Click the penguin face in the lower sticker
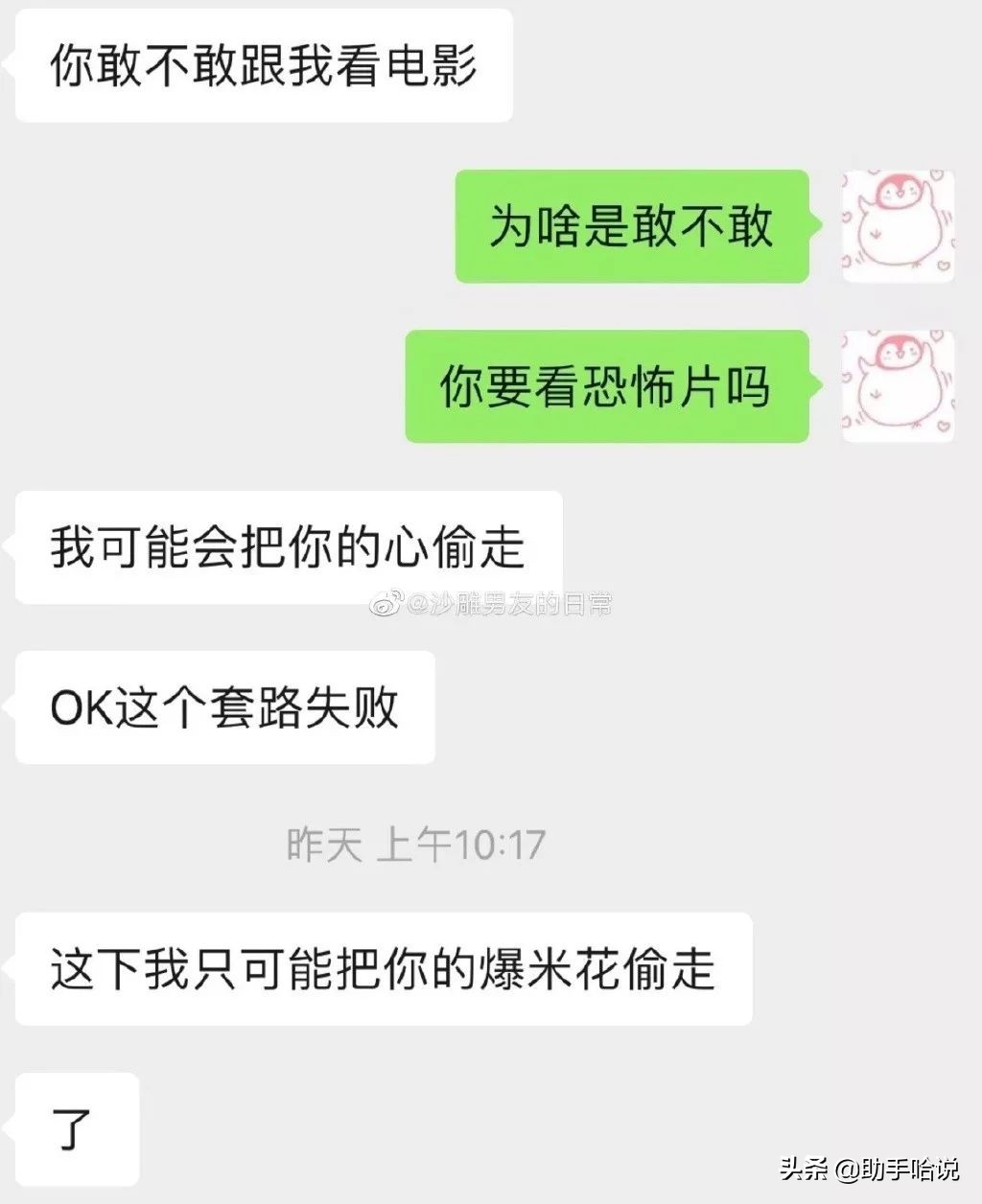982x1204 pixels. 900,353
